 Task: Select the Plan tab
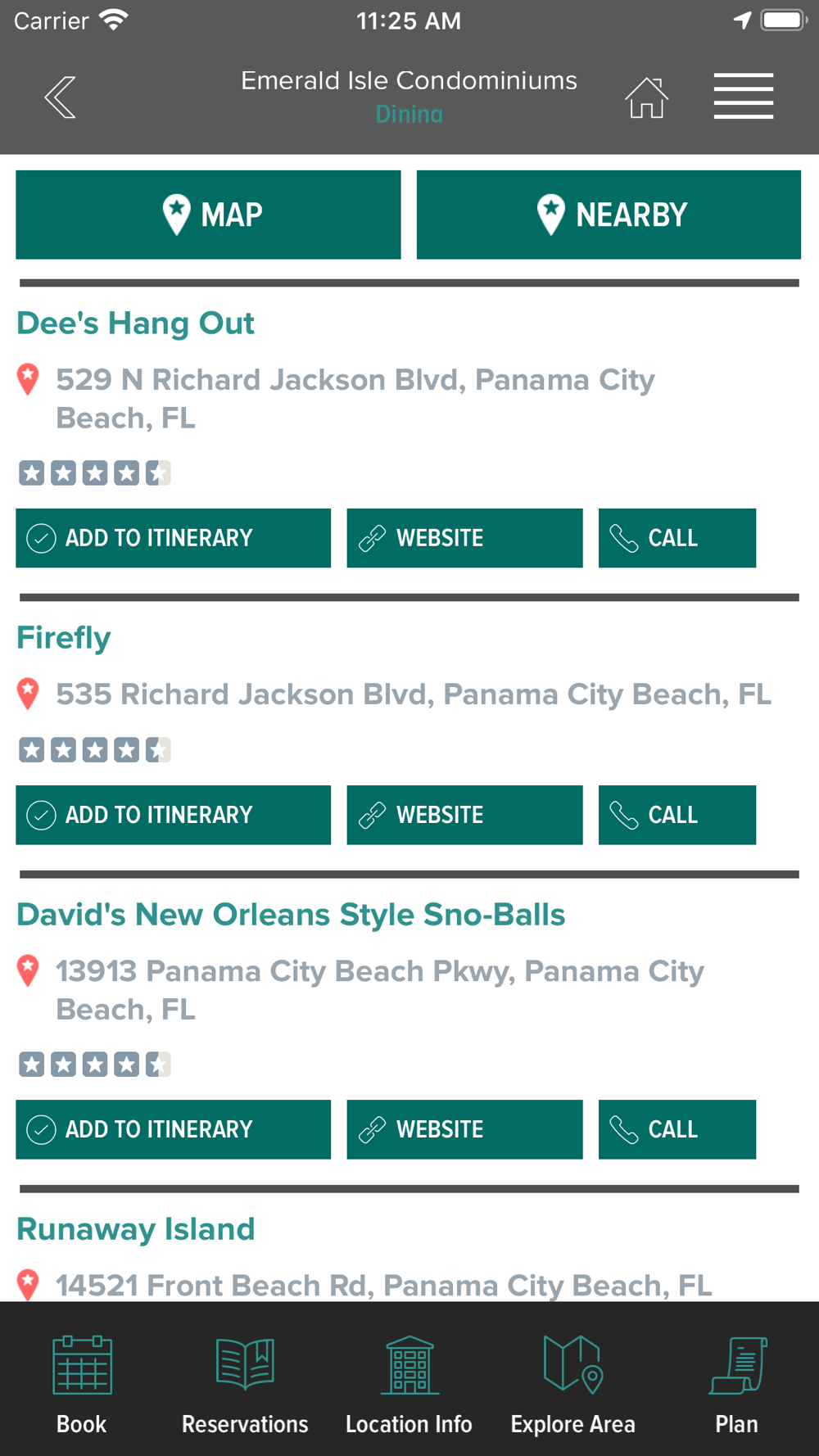coord(736,1384)
